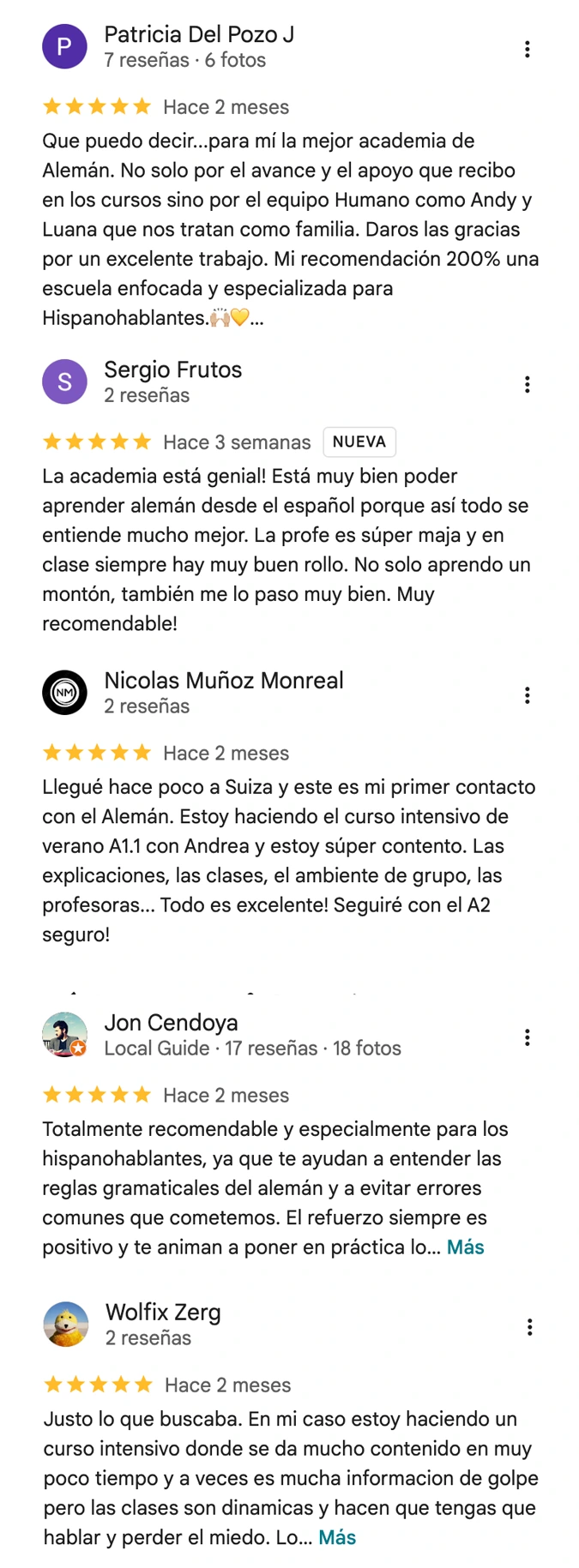This screenshot has height=1568, width=579.
Task: View Sergio Frutos's reviewer profile
Action: pyautogui.click(x=172, y=370)
